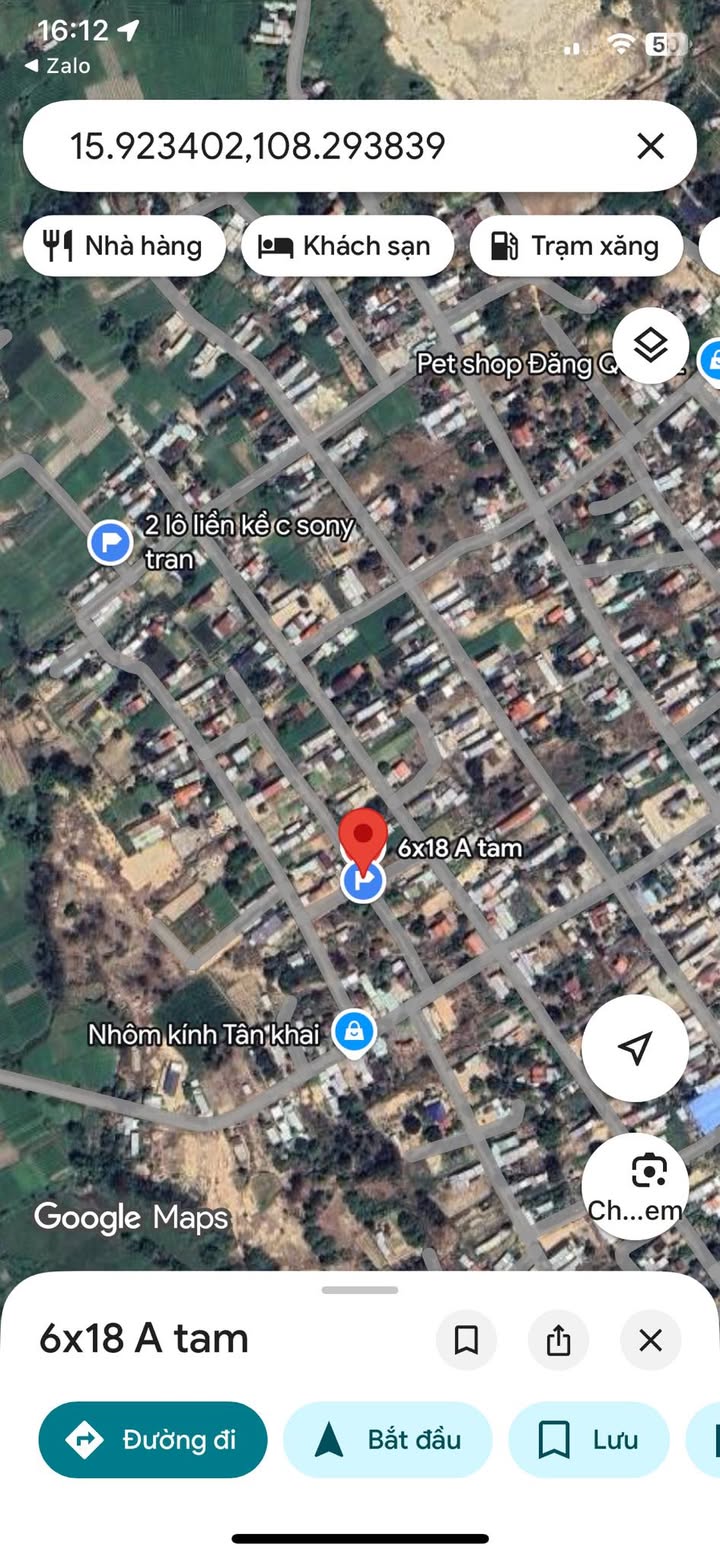Start navigation with Bắt đầu
This screenshot has height=1559, width=720.
coord(388,1440)
